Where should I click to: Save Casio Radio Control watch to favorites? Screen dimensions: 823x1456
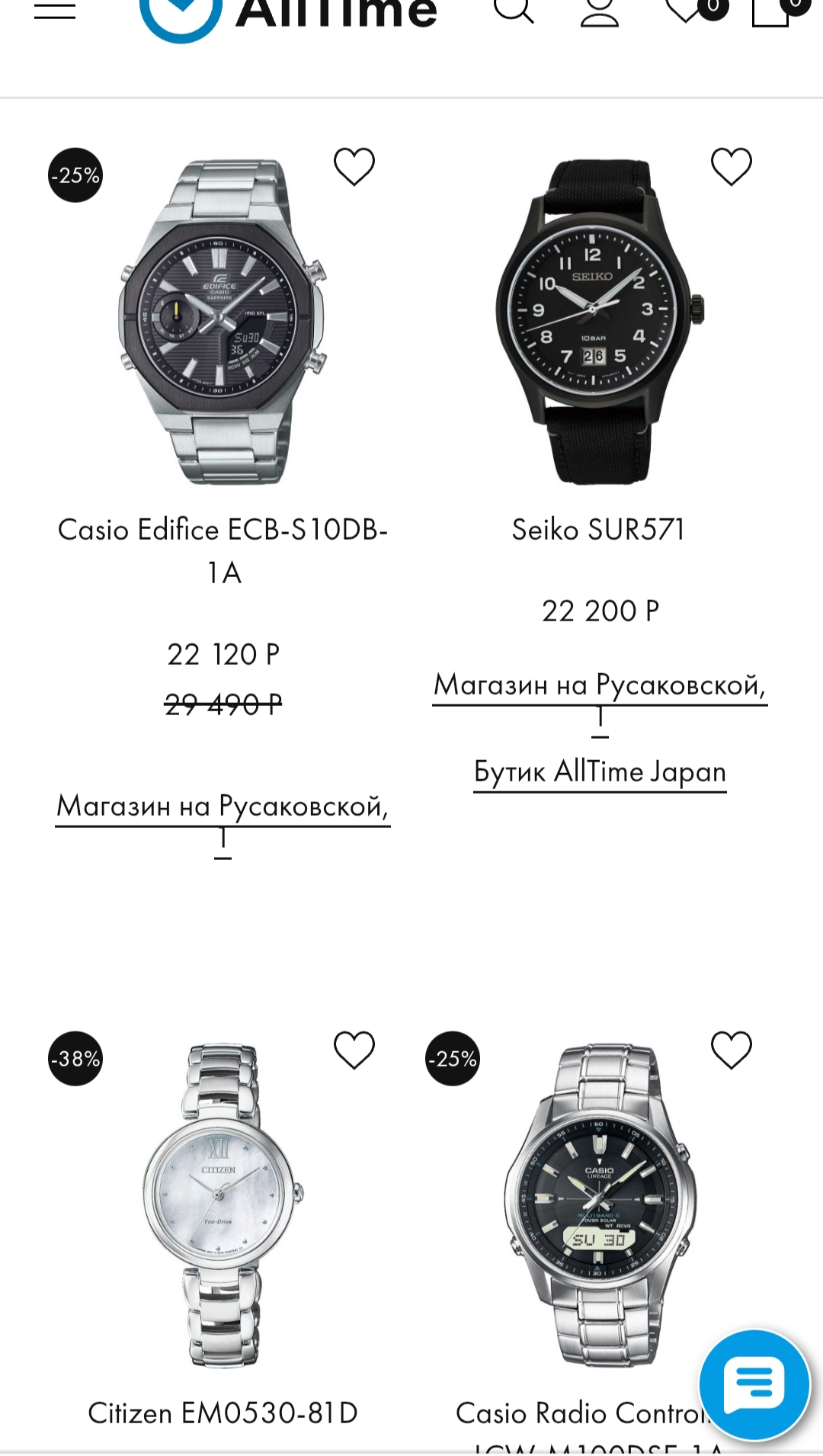[x=732, y=1050]
